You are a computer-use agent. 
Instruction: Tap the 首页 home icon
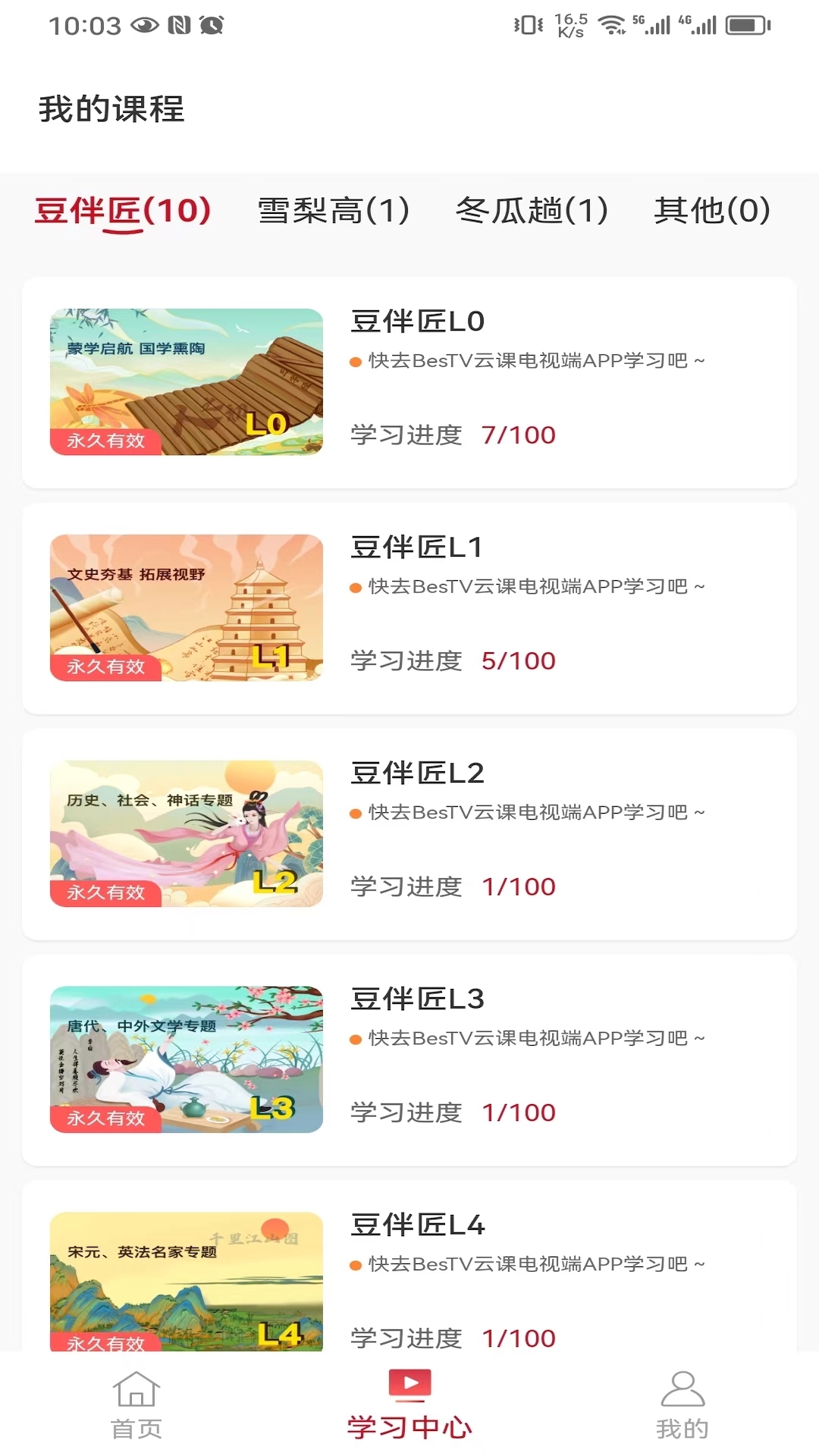[x=135, y=1392]
